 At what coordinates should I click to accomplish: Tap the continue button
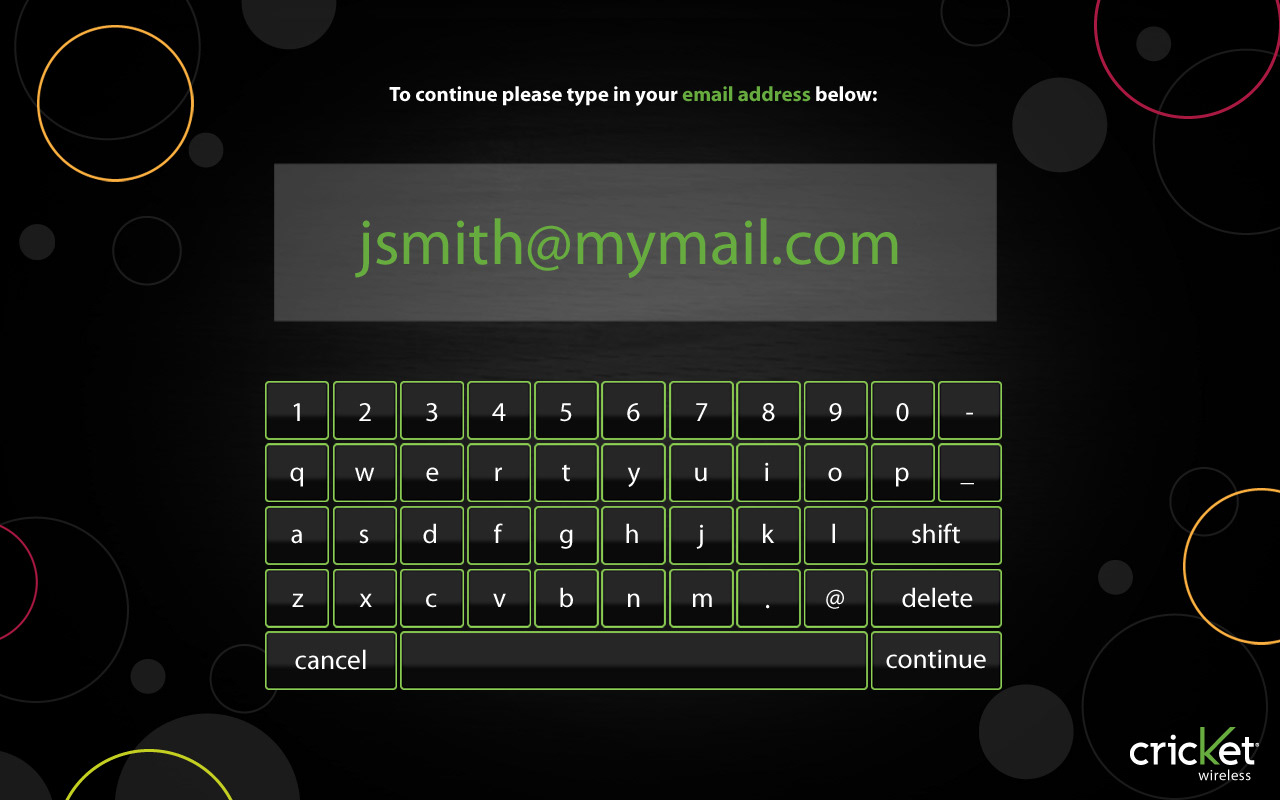[x=935, y=660]
